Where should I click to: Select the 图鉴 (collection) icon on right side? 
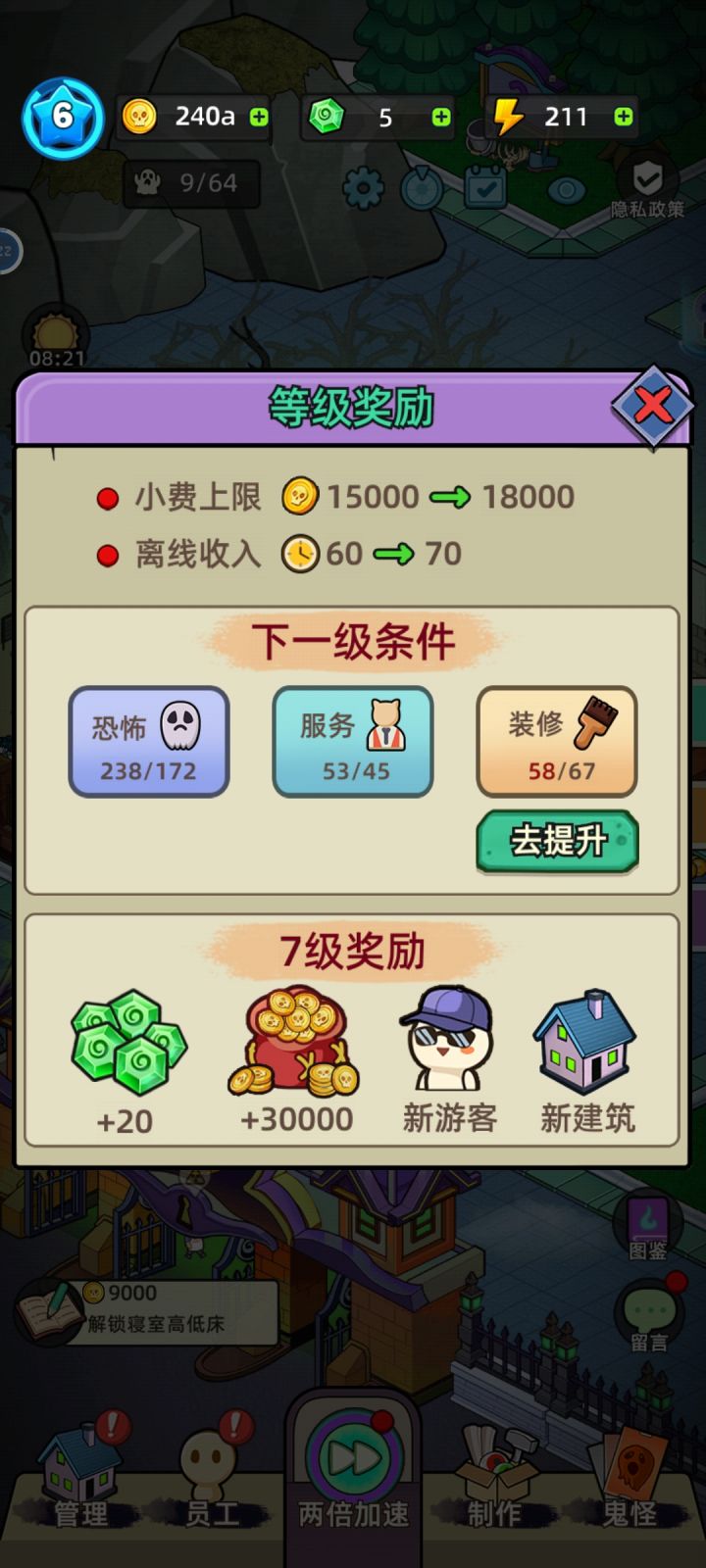pos(646,1228)
